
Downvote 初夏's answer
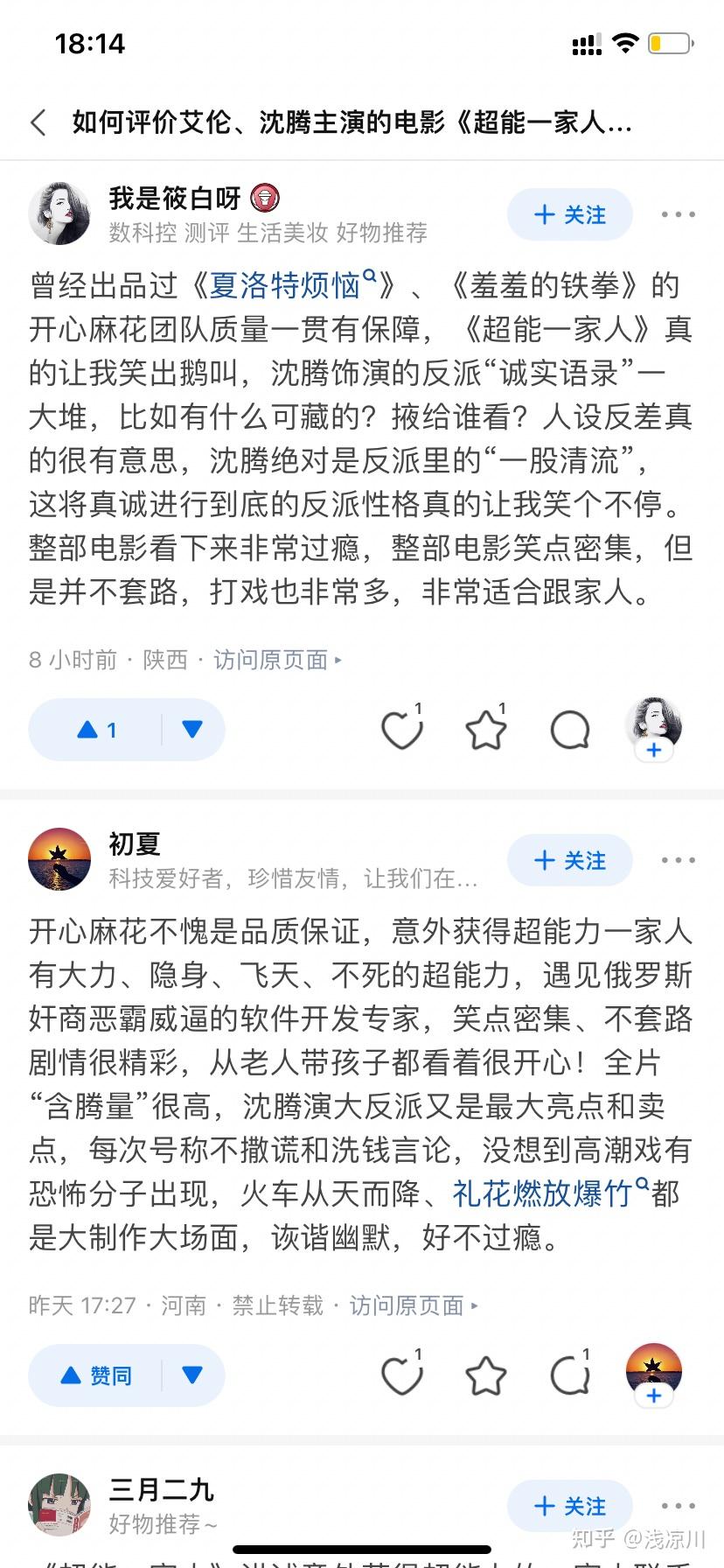(192, 1375)
